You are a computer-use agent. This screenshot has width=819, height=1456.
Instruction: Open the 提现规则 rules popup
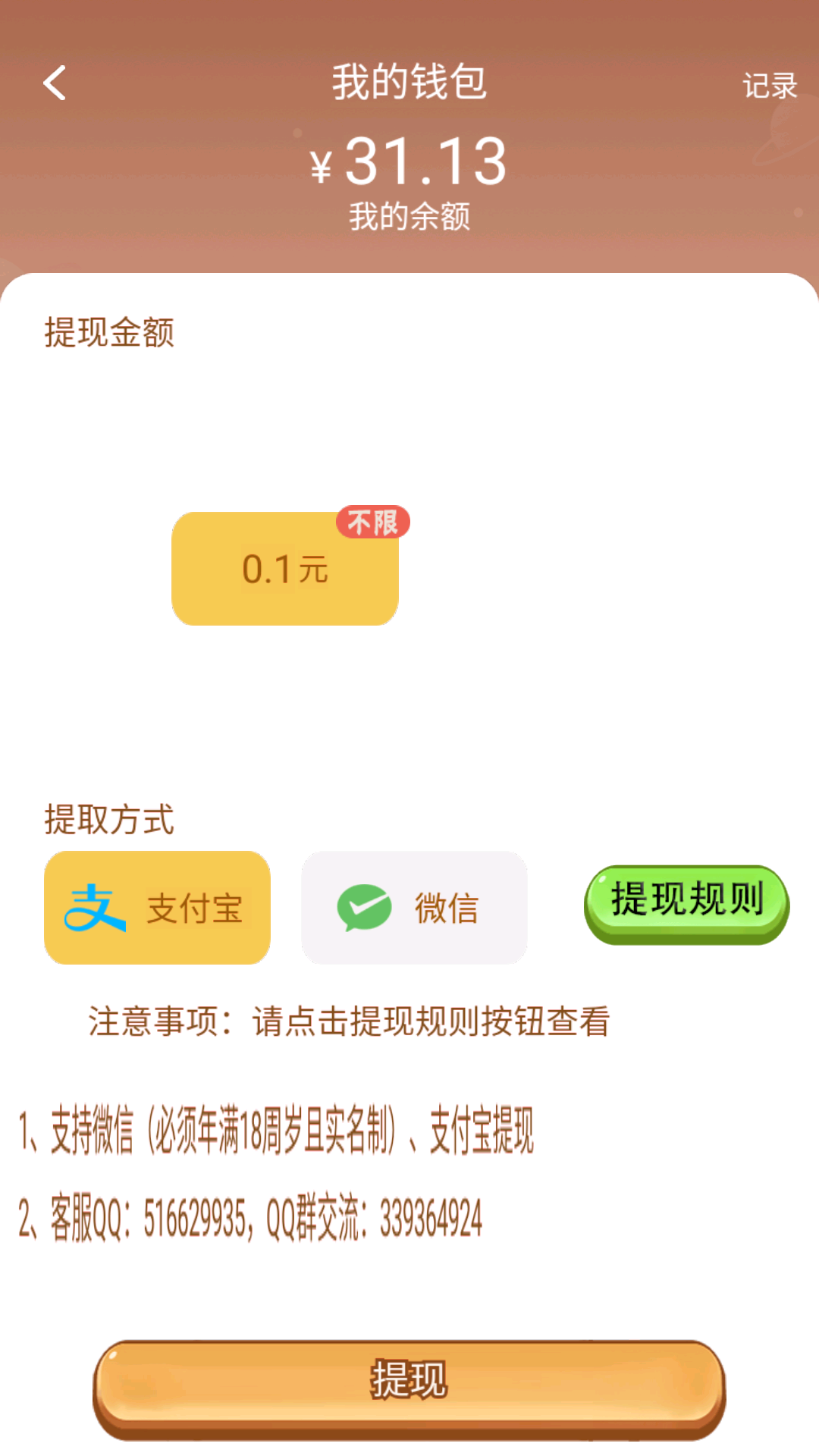[x=685, y=902]
